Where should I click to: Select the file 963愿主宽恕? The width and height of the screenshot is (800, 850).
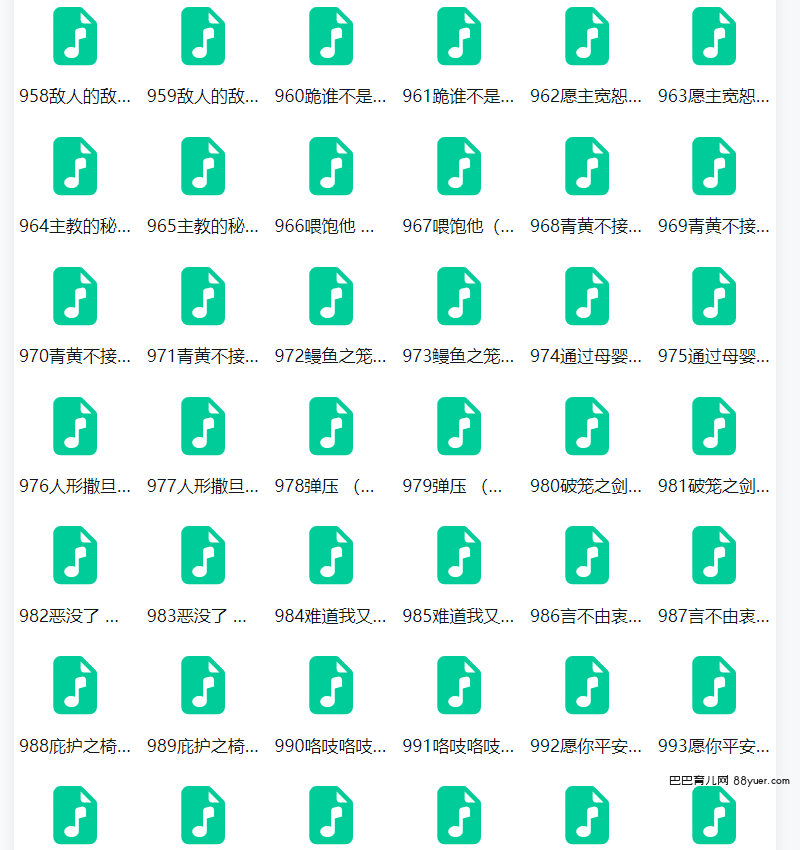[x=714, y=37]
